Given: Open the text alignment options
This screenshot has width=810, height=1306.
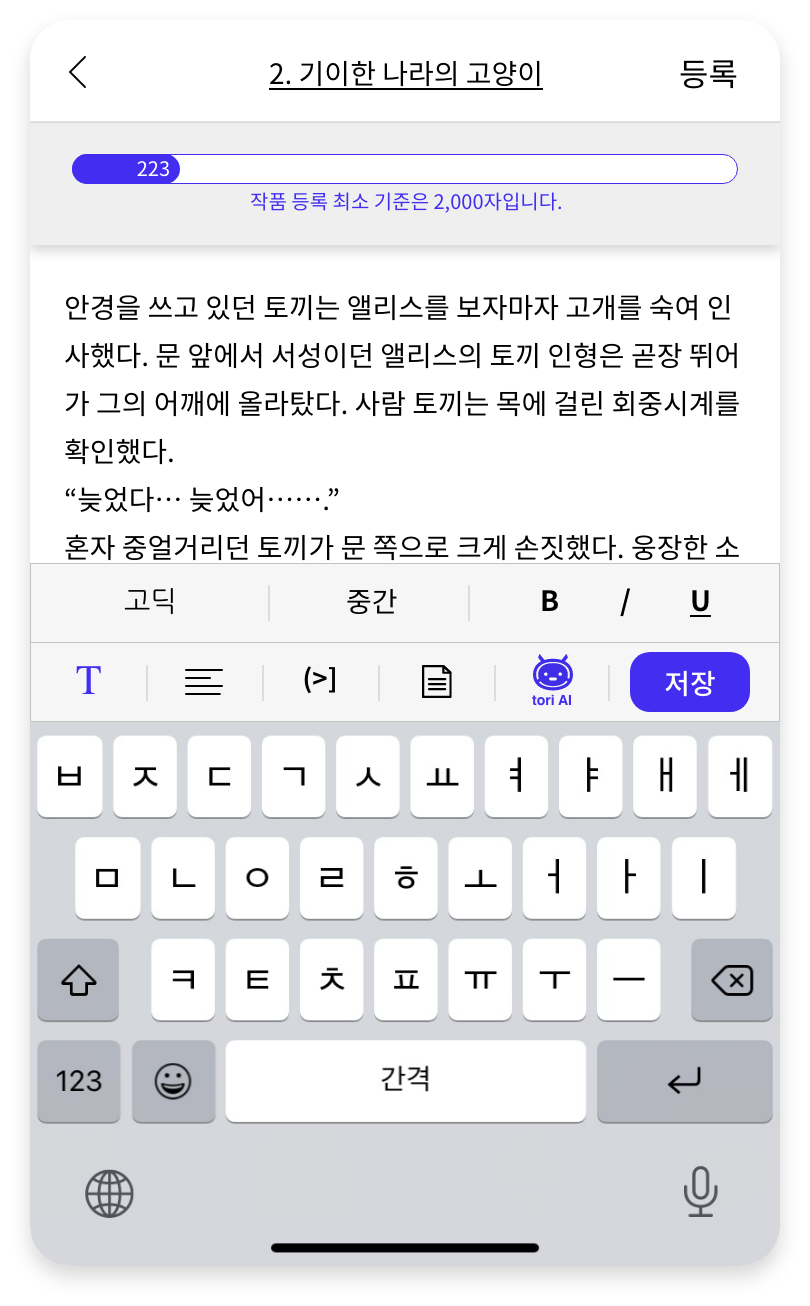Looking at the screenshot, I should [x=204, y=682].
